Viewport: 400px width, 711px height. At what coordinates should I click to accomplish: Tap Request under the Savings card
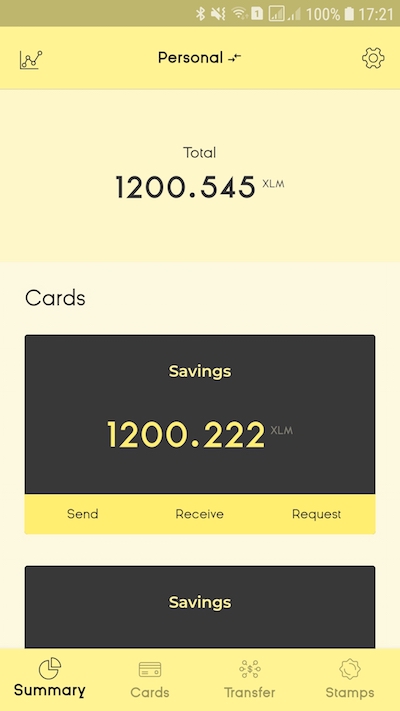(317, 514)
